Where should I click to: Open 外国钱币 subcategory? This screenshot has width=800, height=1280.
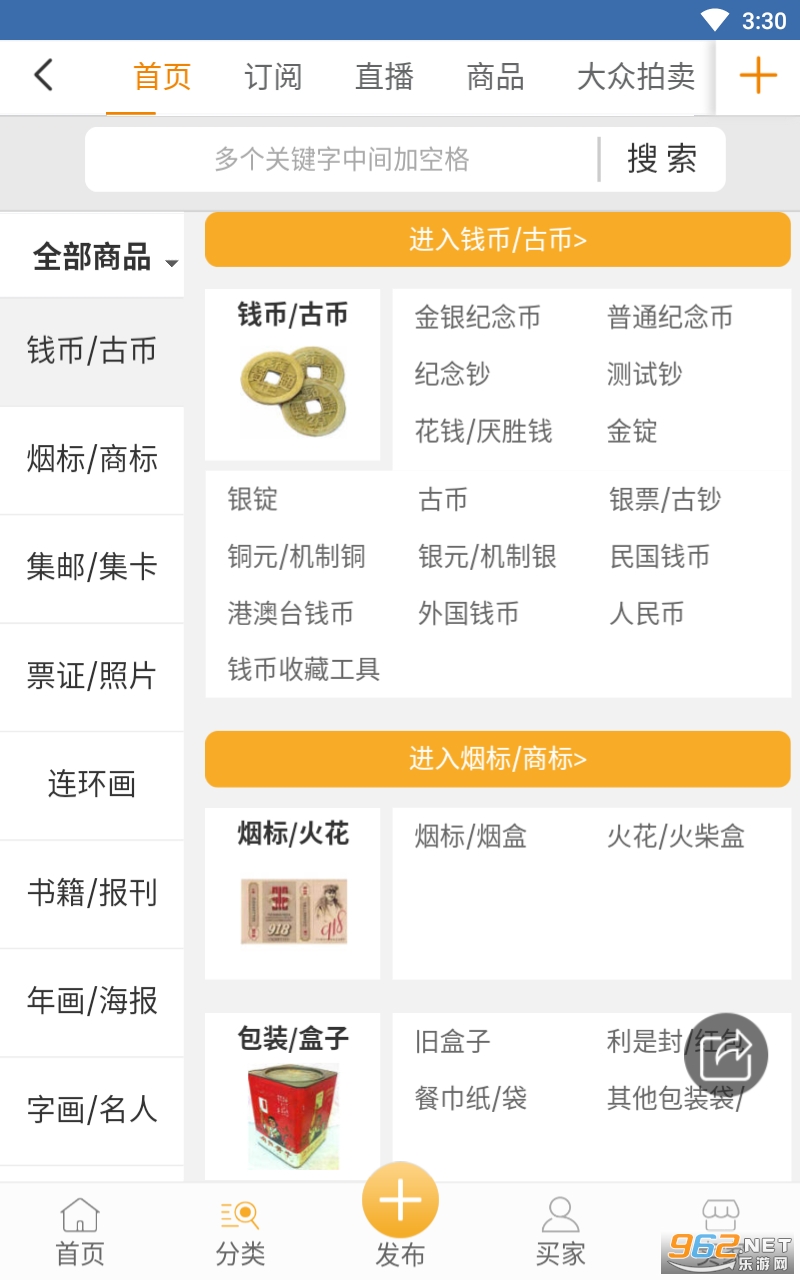click(x=468, y=613)
